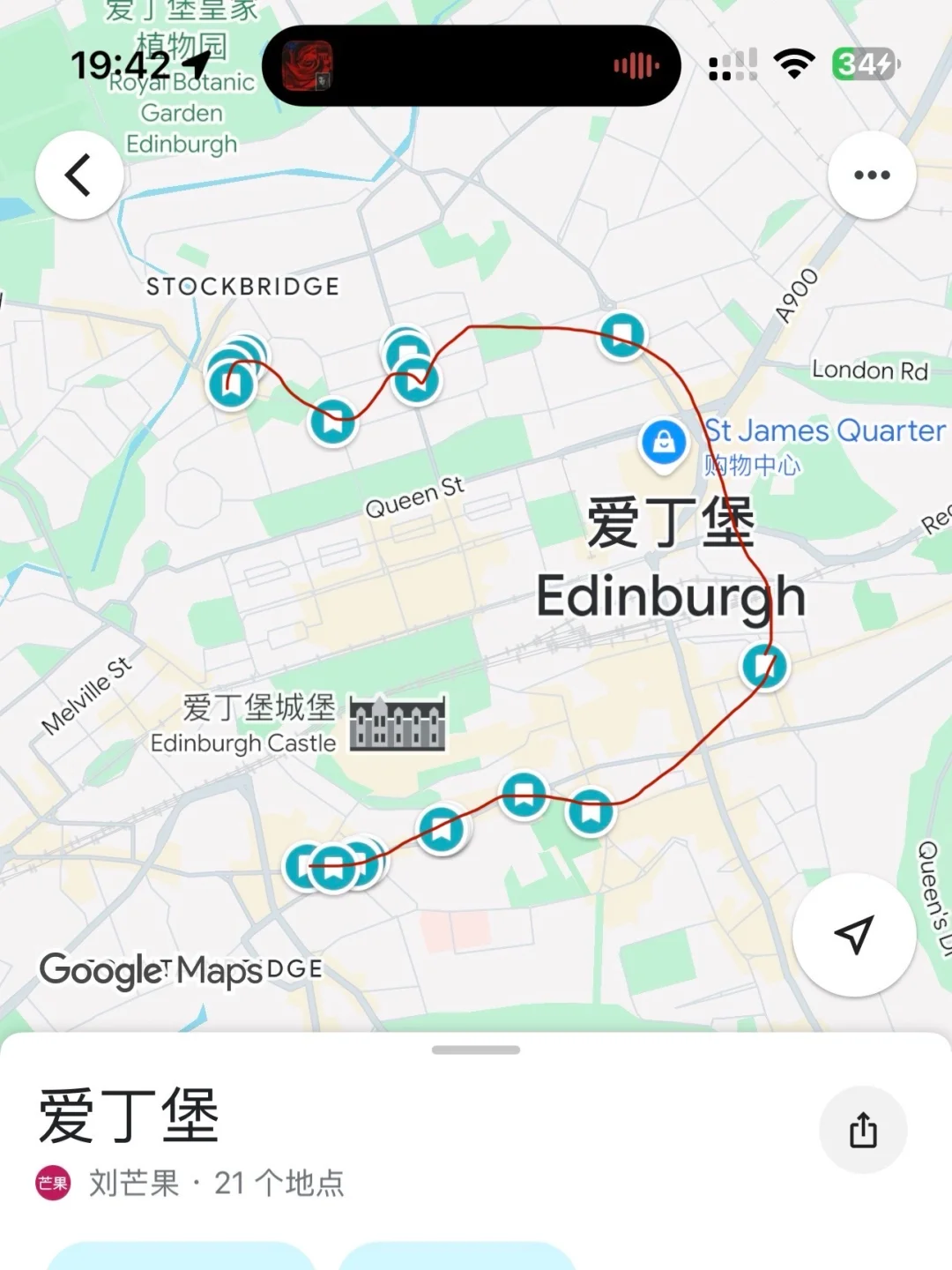Tap the overlapping pin cluster at bottom left

[331, 863]
